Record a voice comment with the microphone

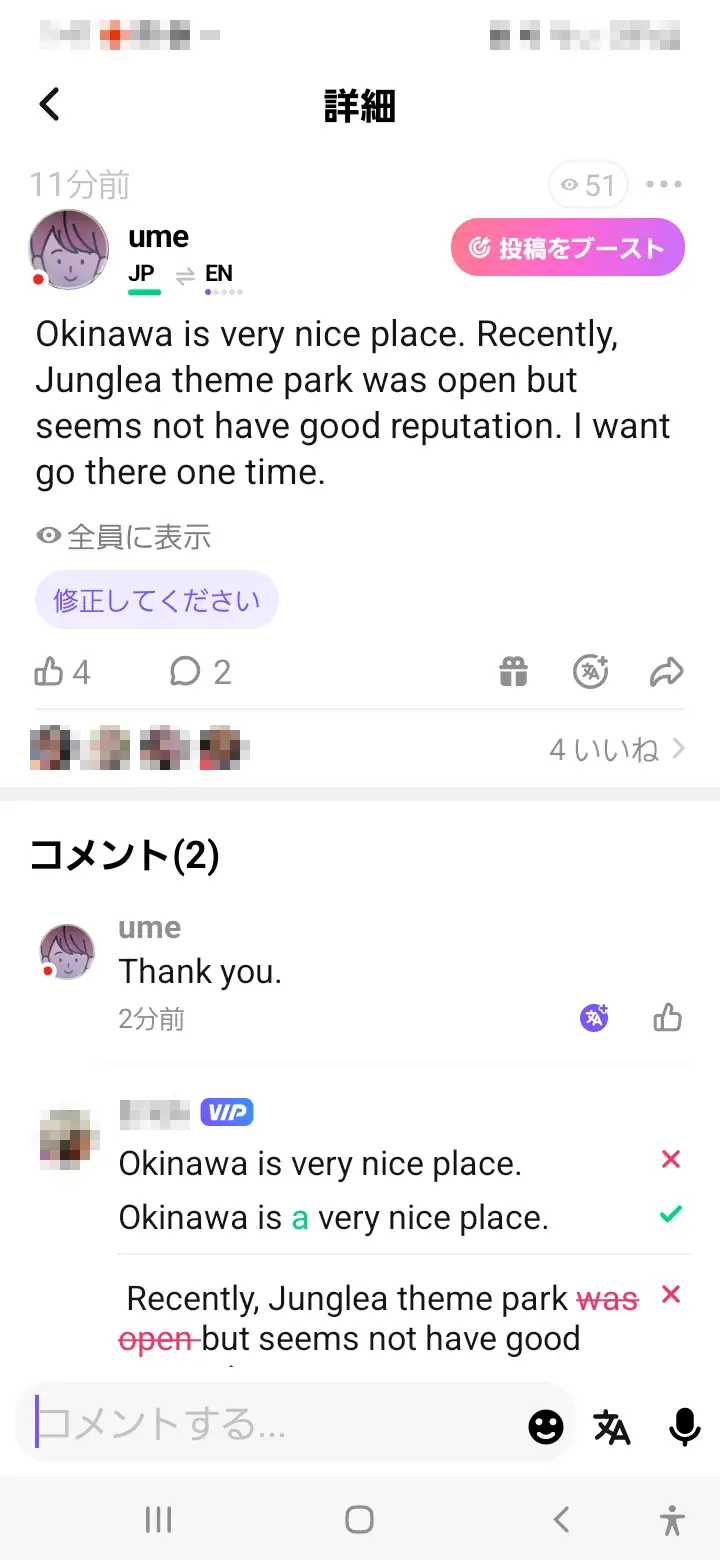pos(684,1427)
